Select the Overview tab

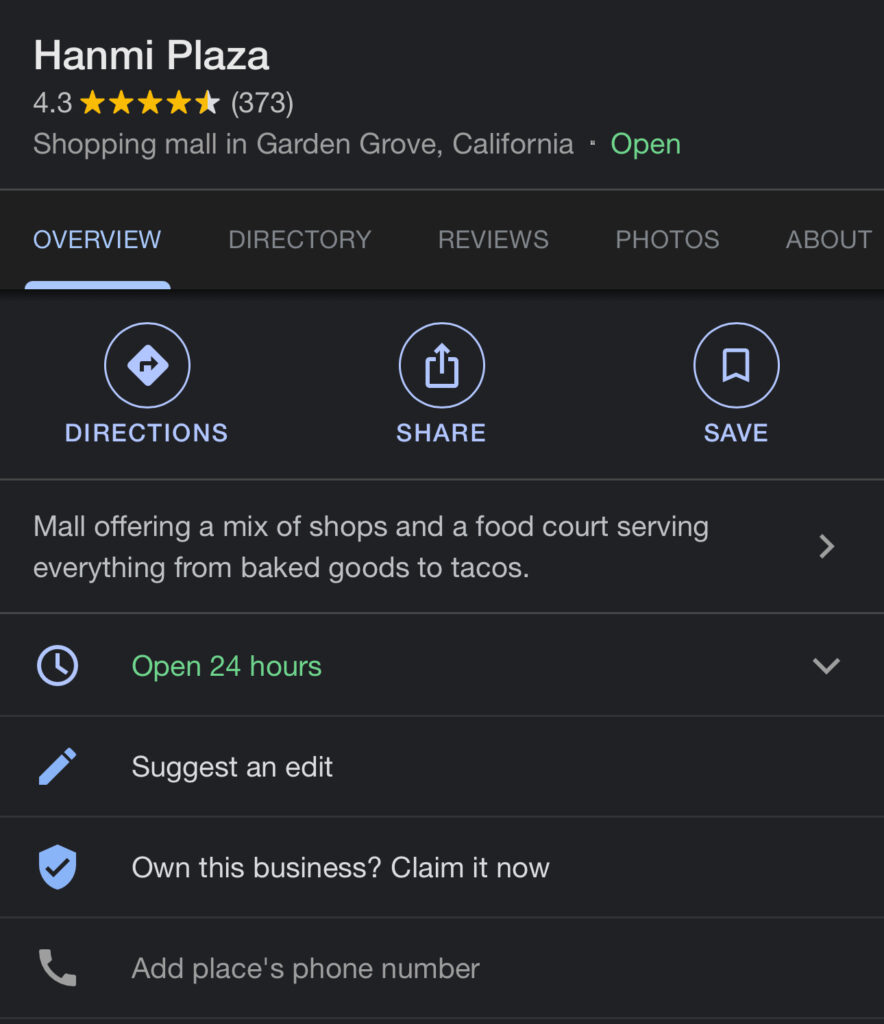[x=97, y=240]
